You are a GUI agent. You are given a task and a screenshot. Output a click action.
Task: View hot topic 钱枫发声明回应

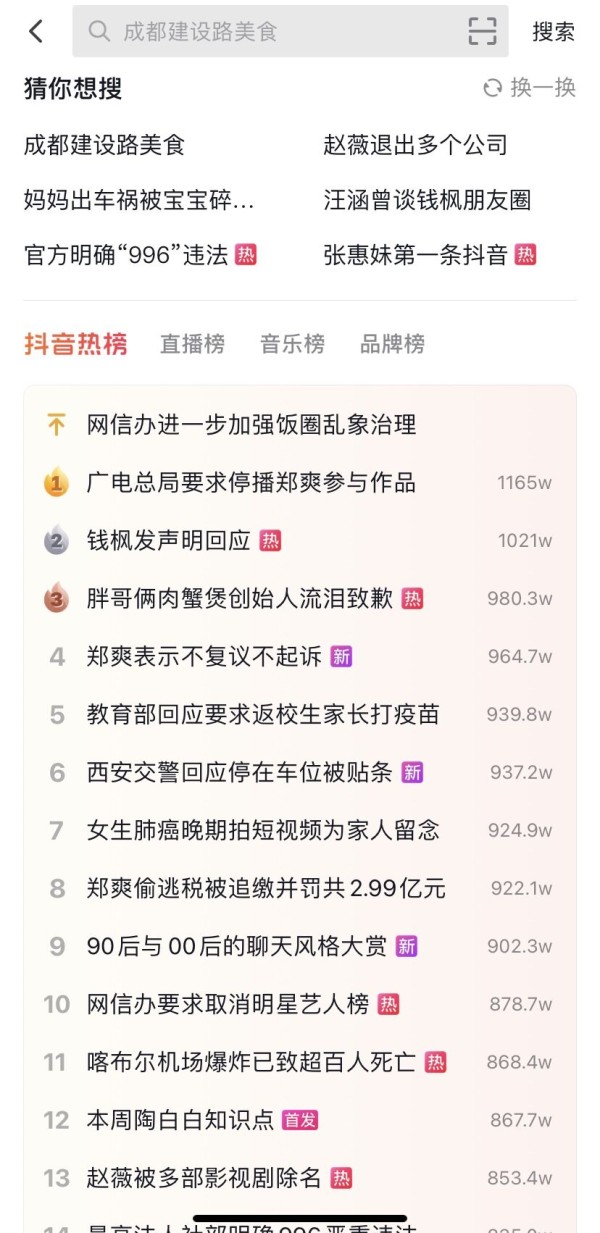tap(168, 541)
